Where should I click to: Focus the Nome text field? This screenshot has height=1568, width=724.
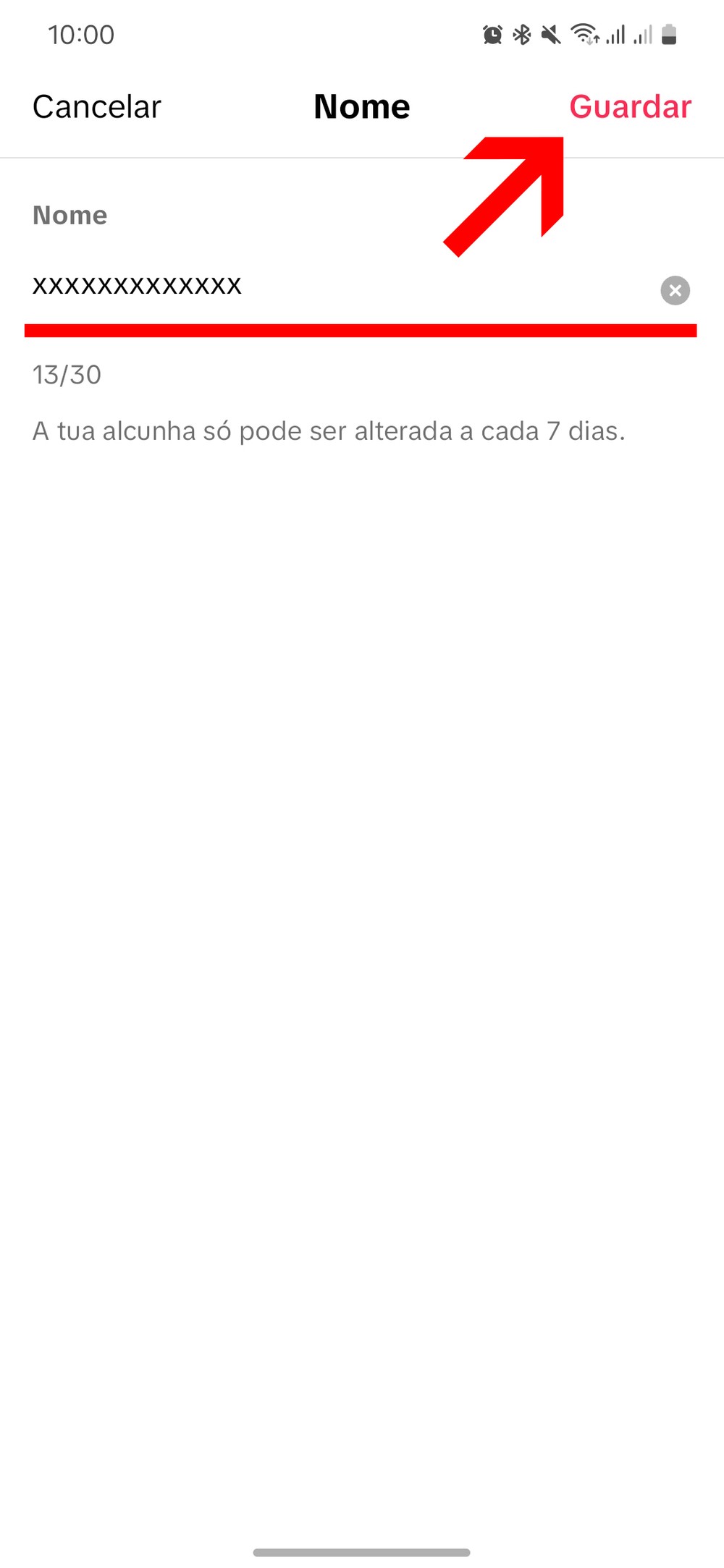[326, 287]
